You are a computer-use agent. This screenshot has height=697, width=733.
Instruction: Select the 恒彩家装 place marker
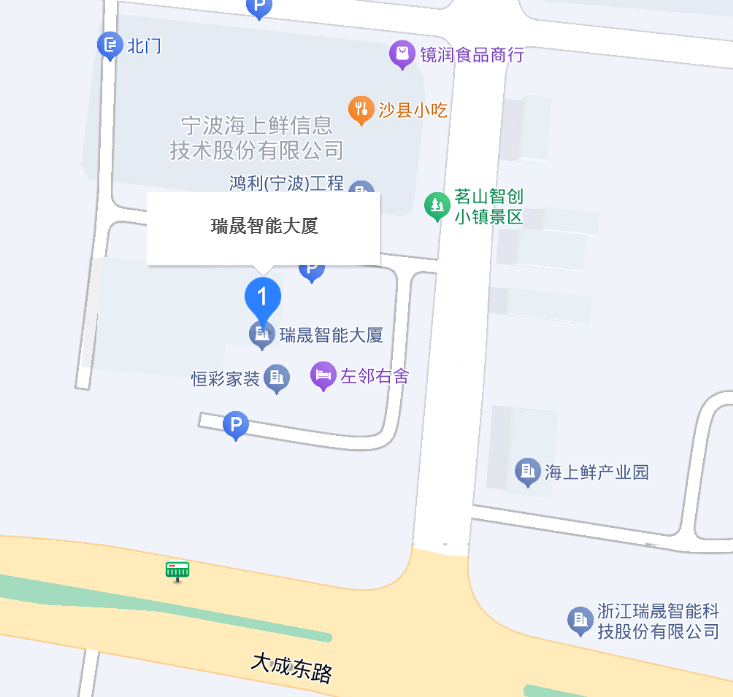tap(277, 378)
